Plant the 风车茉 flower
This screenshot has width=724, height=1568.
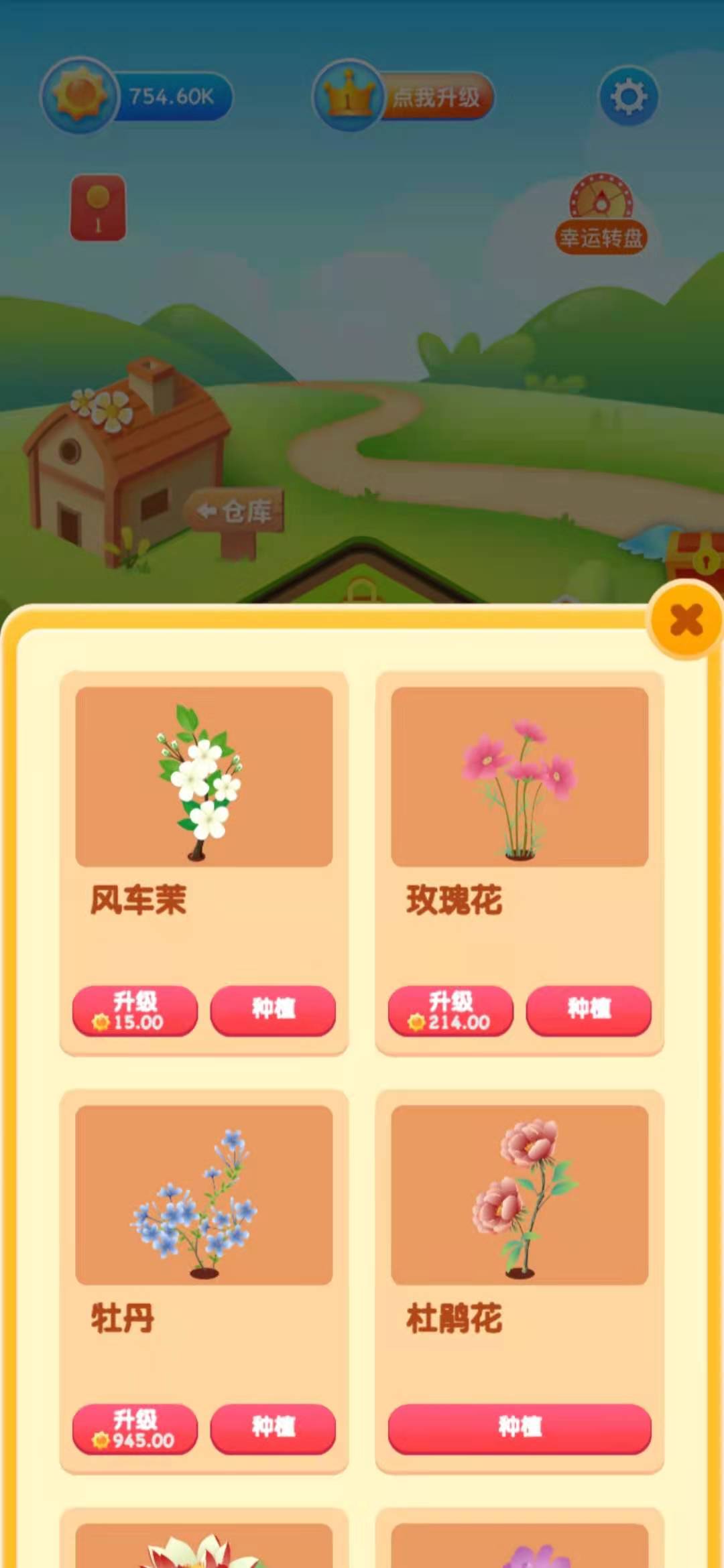point(273,1011)
